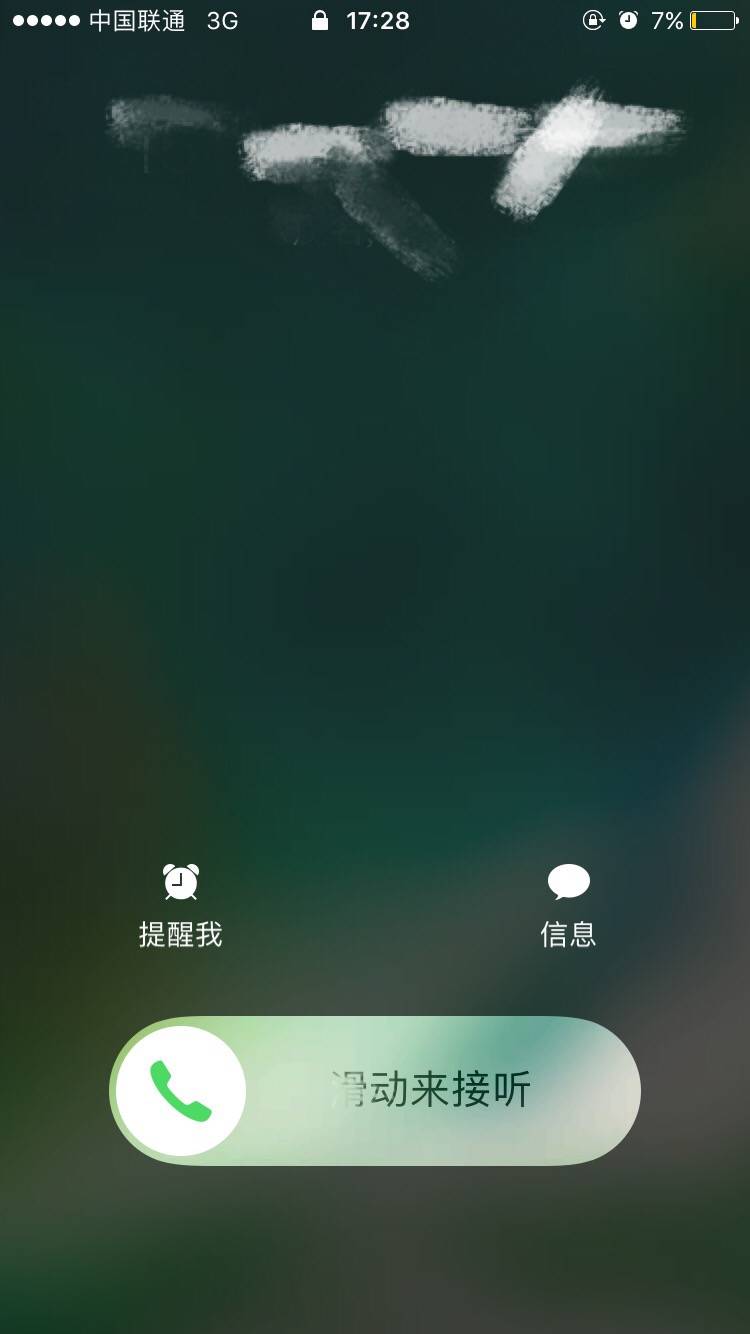
Task: Tap the 滑动来接听 text label
Action: pyautogui.click(x=432, y=1090)
